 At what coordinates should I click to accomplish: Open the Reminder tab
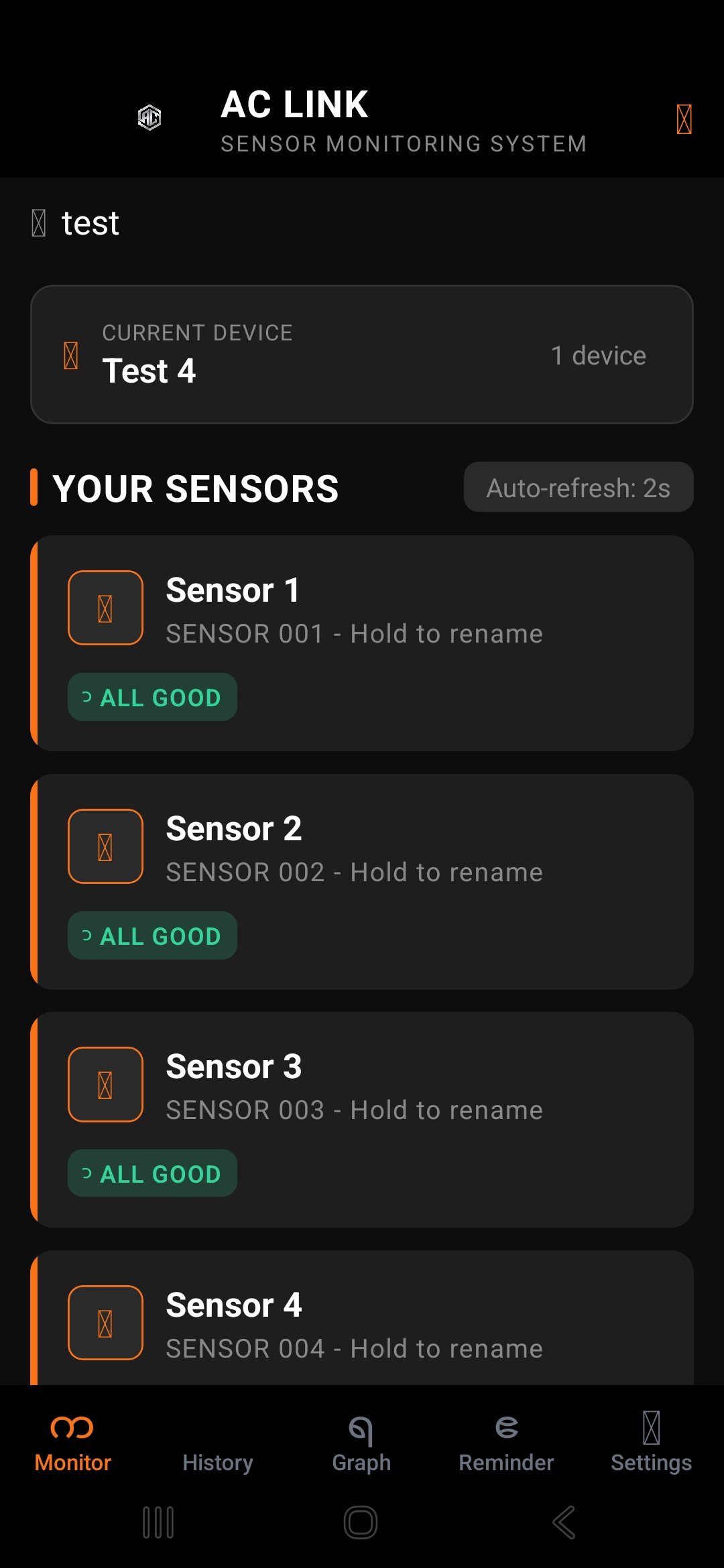coord(506,1444)
